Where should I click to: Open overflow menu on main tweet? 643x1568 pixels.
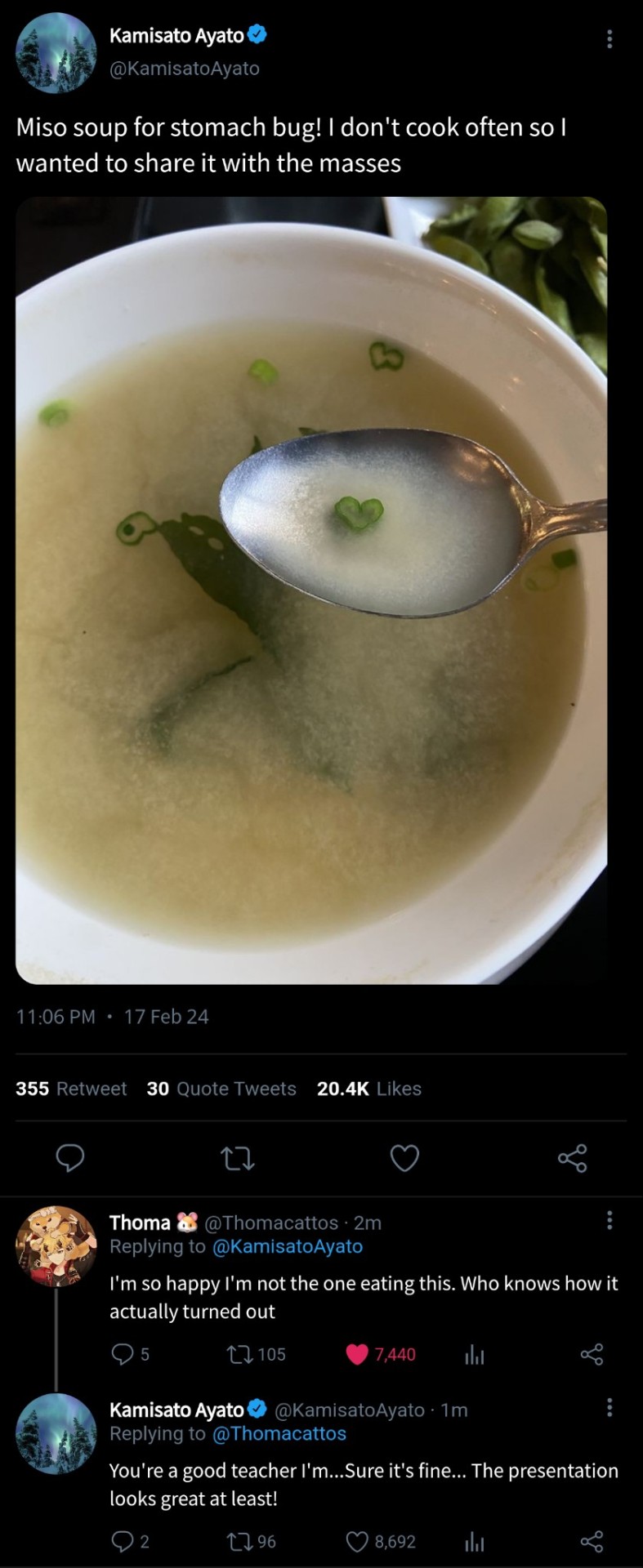tap(609, 38)
